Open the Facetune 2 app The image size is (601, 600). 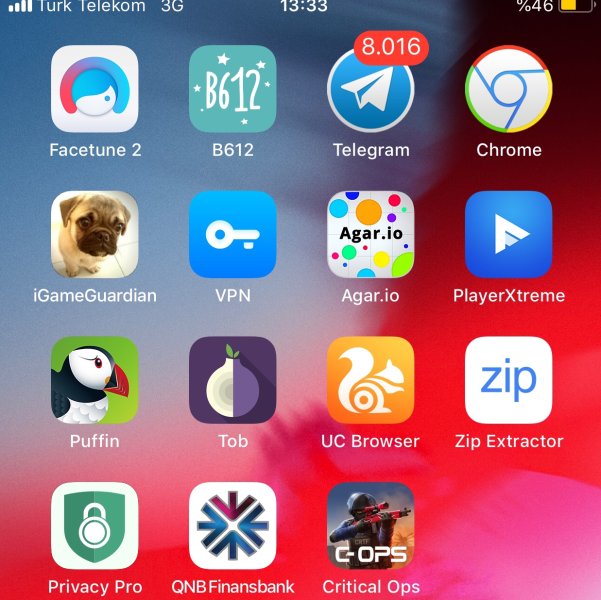click(x=95, y=90)
